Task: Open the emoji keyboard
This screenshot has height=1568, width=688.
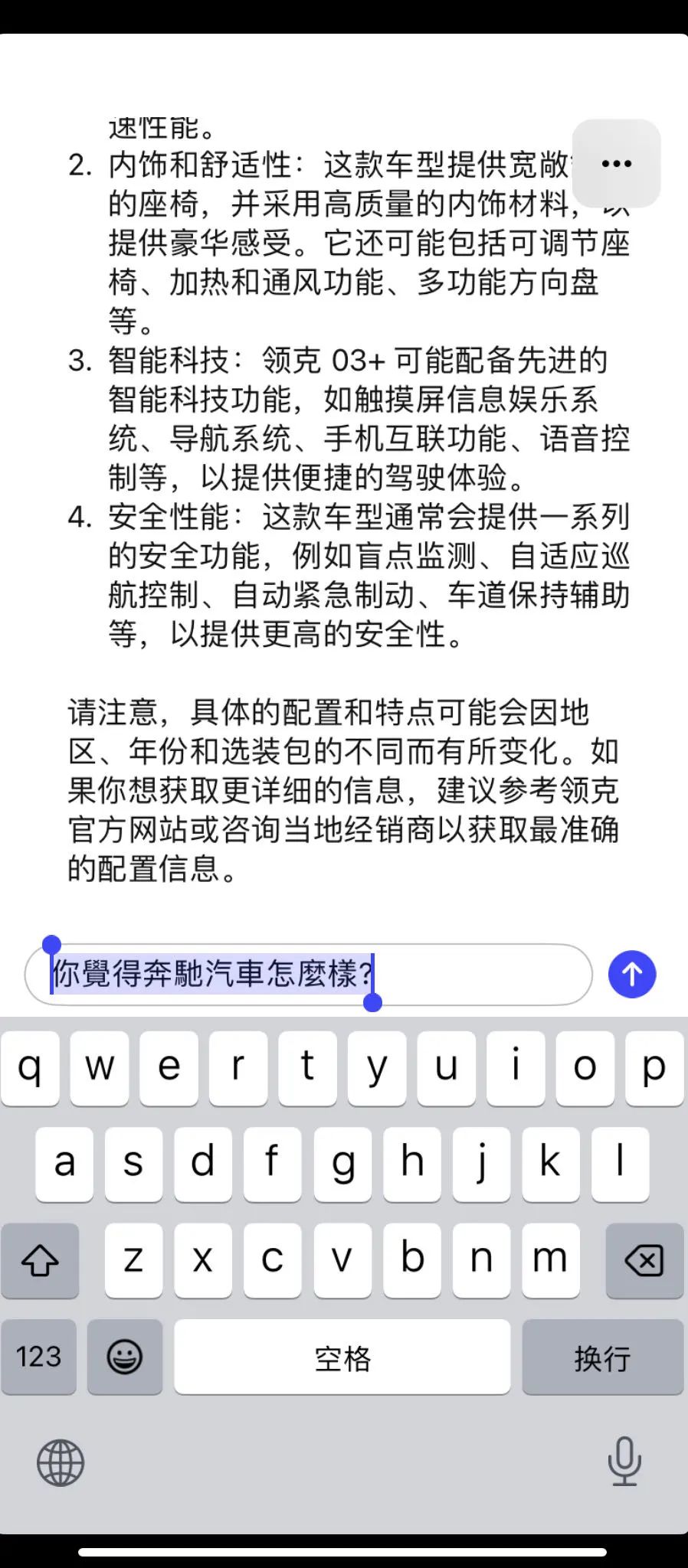Action: tap(125, 1357)
